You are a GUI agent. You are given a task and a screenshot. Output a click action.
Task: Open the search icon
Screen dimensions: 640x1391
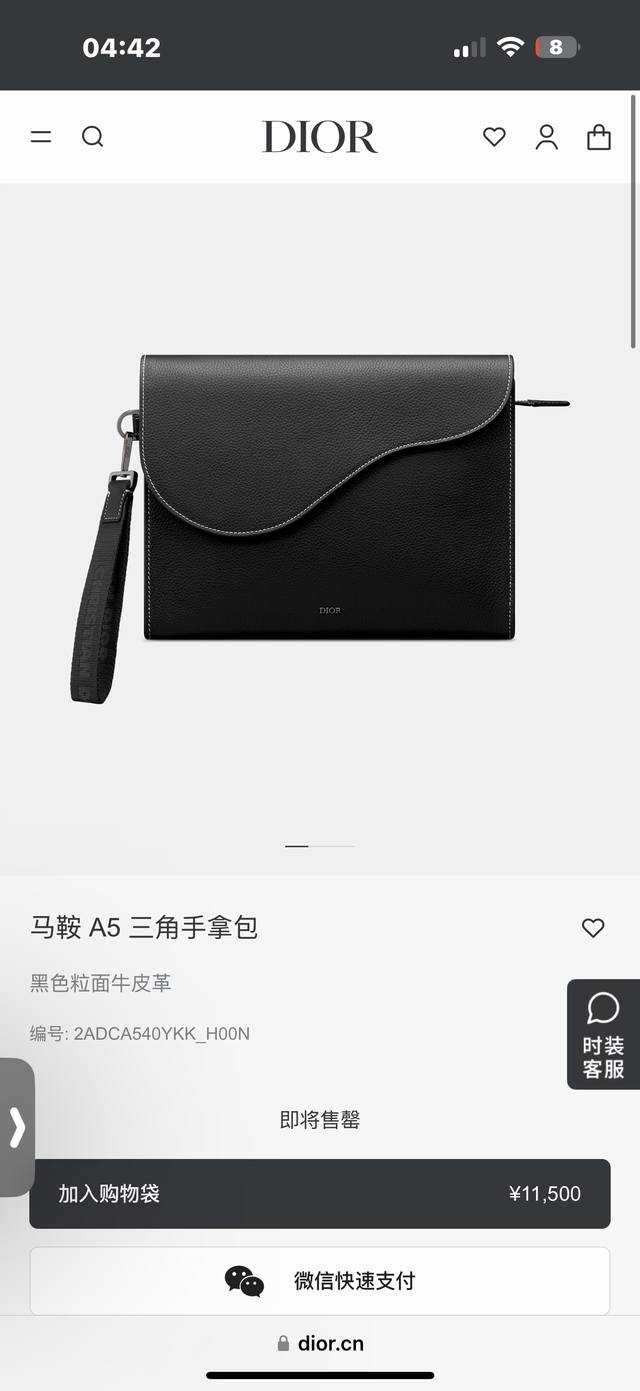coord(92,137)
